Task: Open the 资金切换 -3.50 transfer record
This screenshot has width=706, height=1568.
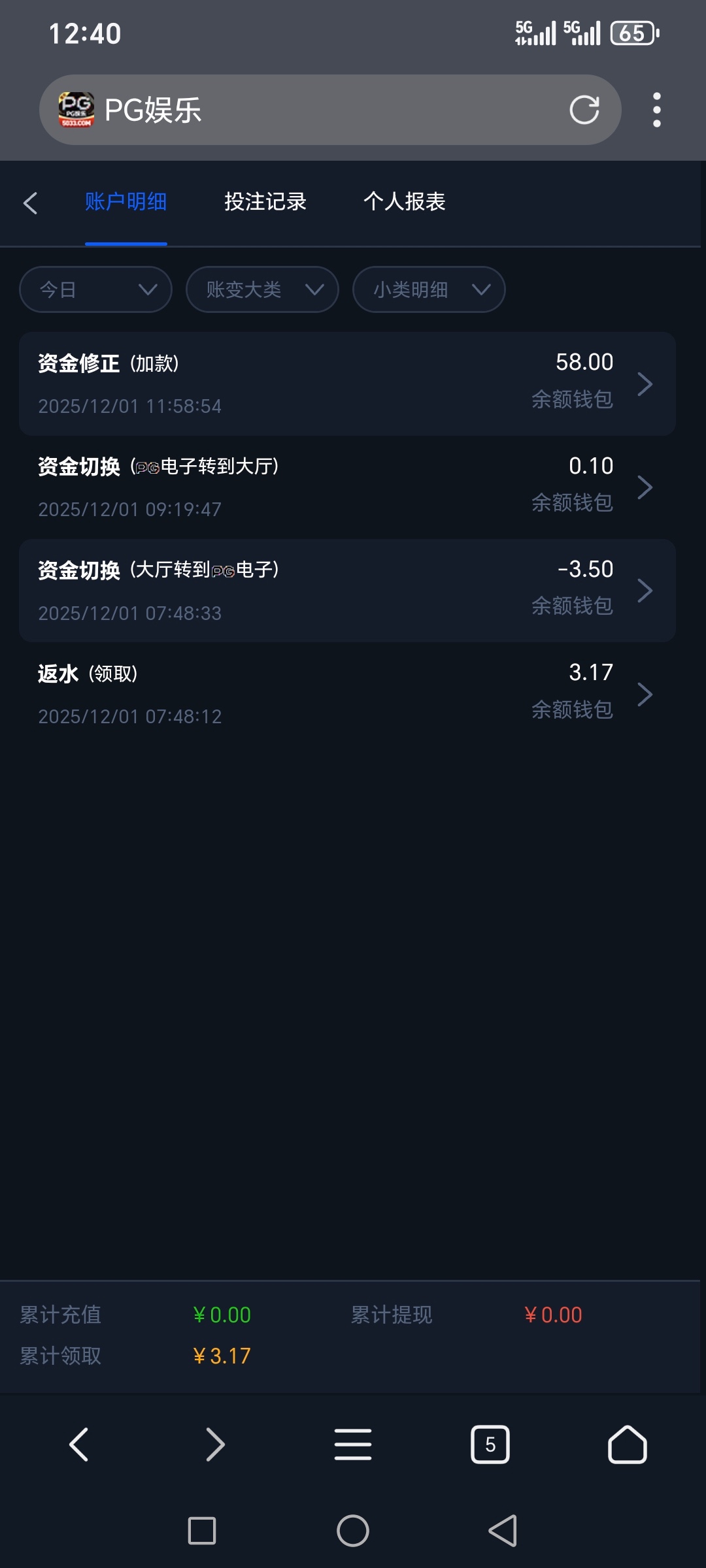Action: tap(347, 591)
